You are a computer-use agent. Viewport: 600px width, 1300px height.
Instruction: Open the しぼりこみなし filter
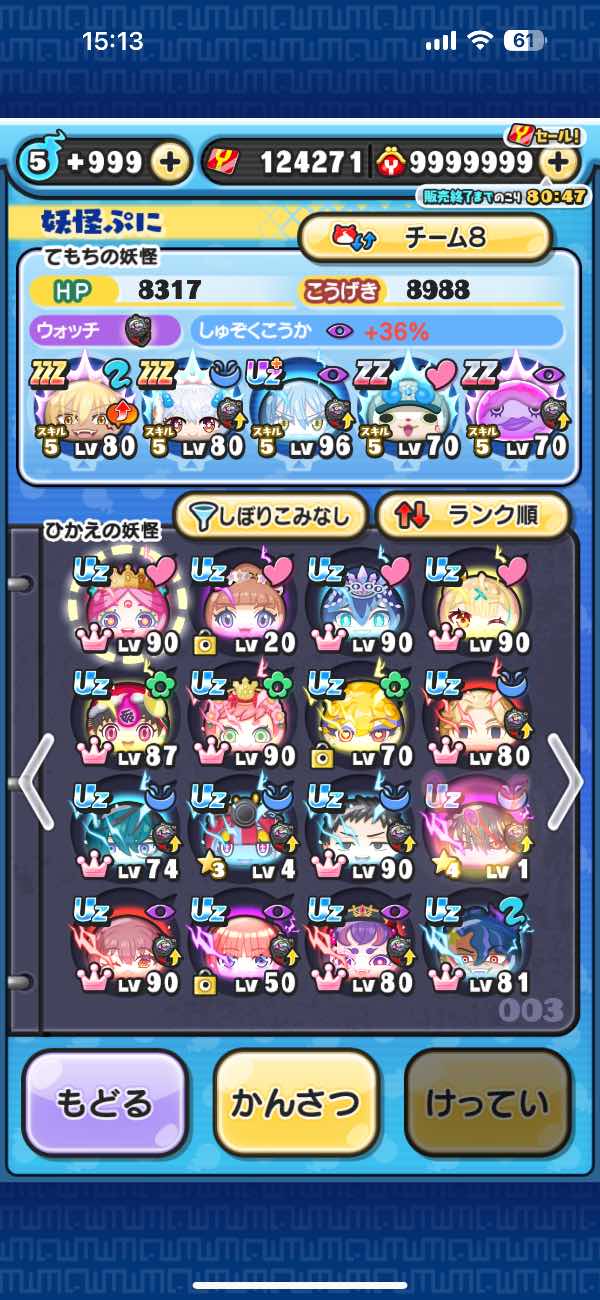tap(271, 516)
